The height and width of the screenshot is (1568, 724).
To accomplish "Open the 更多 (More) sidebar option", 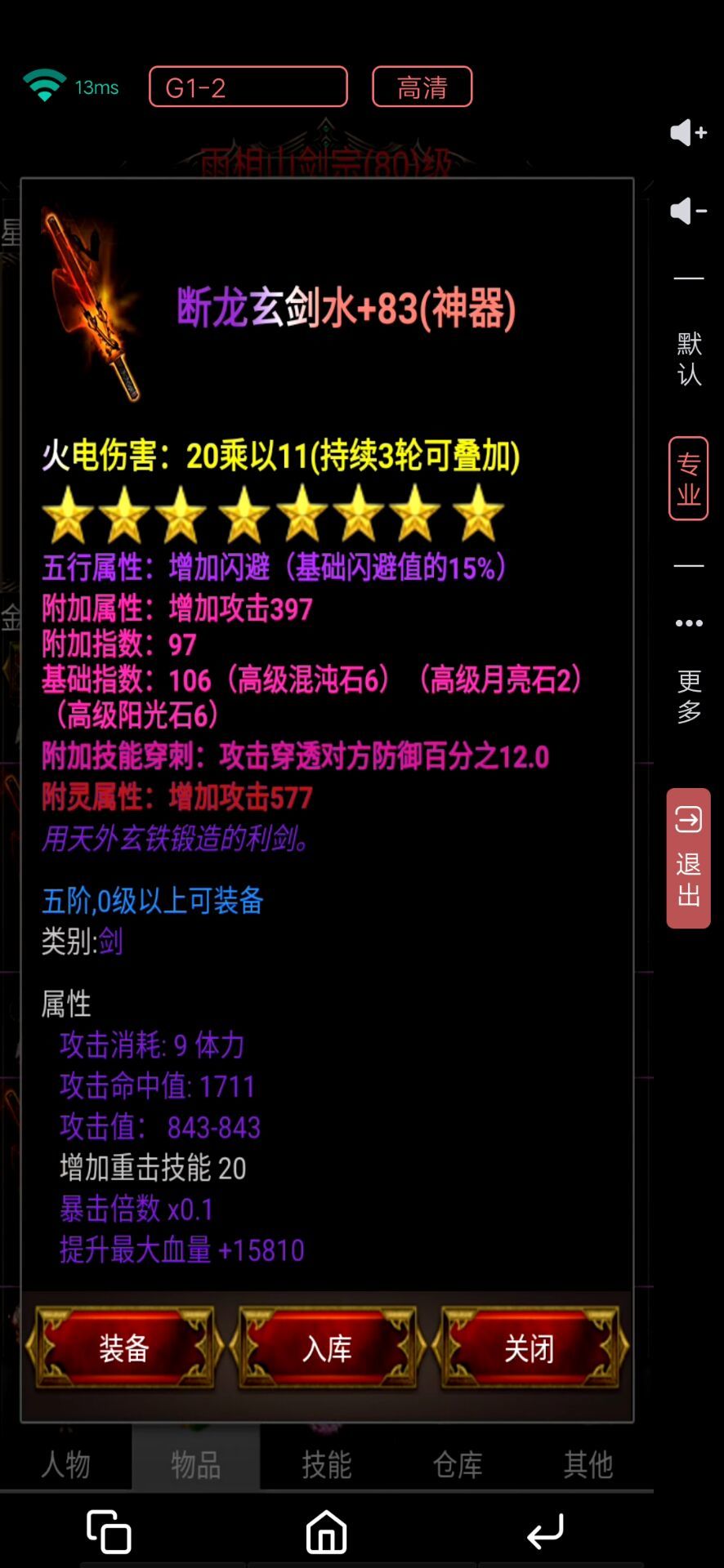I will [689, 694].
